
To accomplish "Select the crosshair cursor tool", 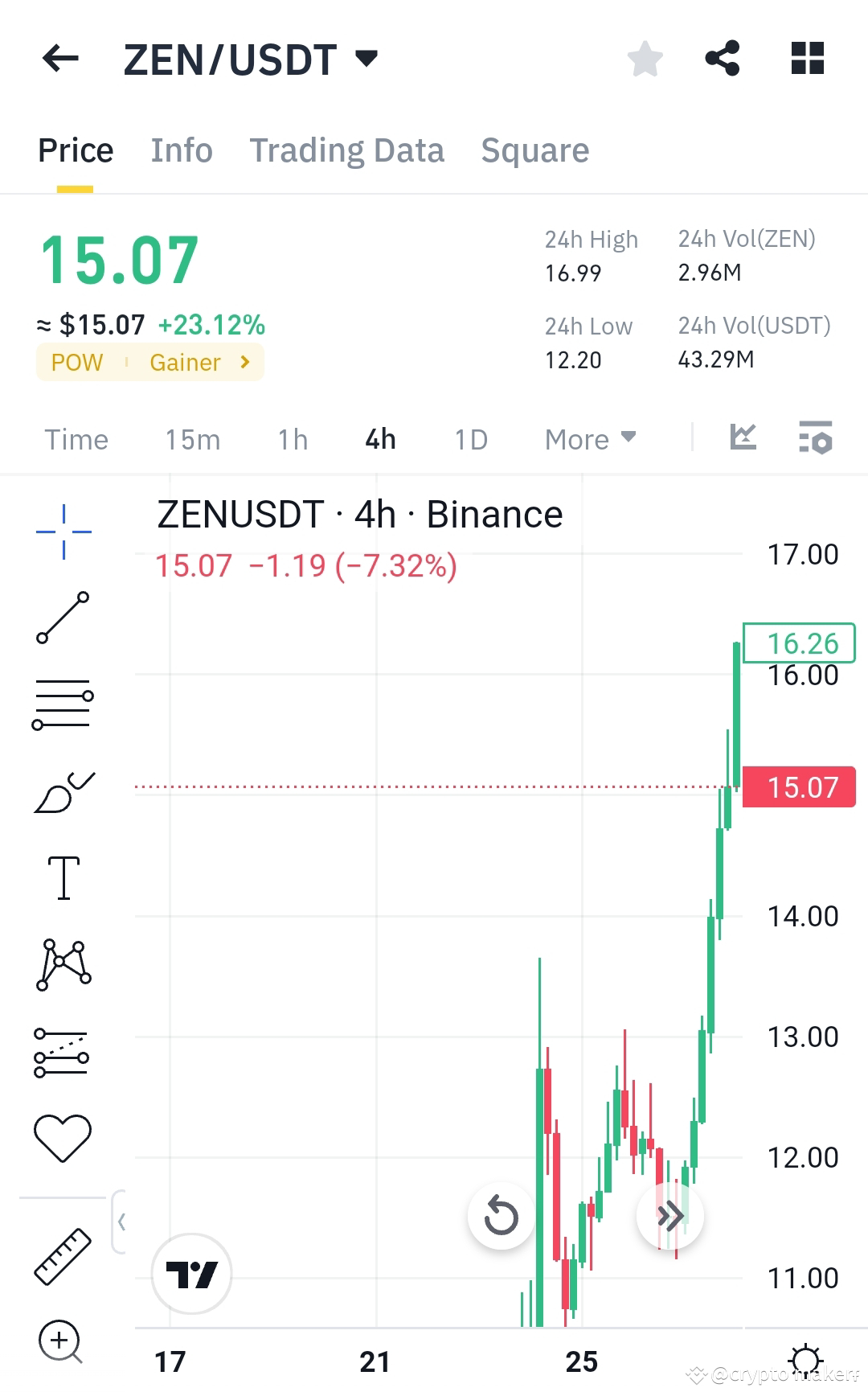I will (x=63, y=531).
